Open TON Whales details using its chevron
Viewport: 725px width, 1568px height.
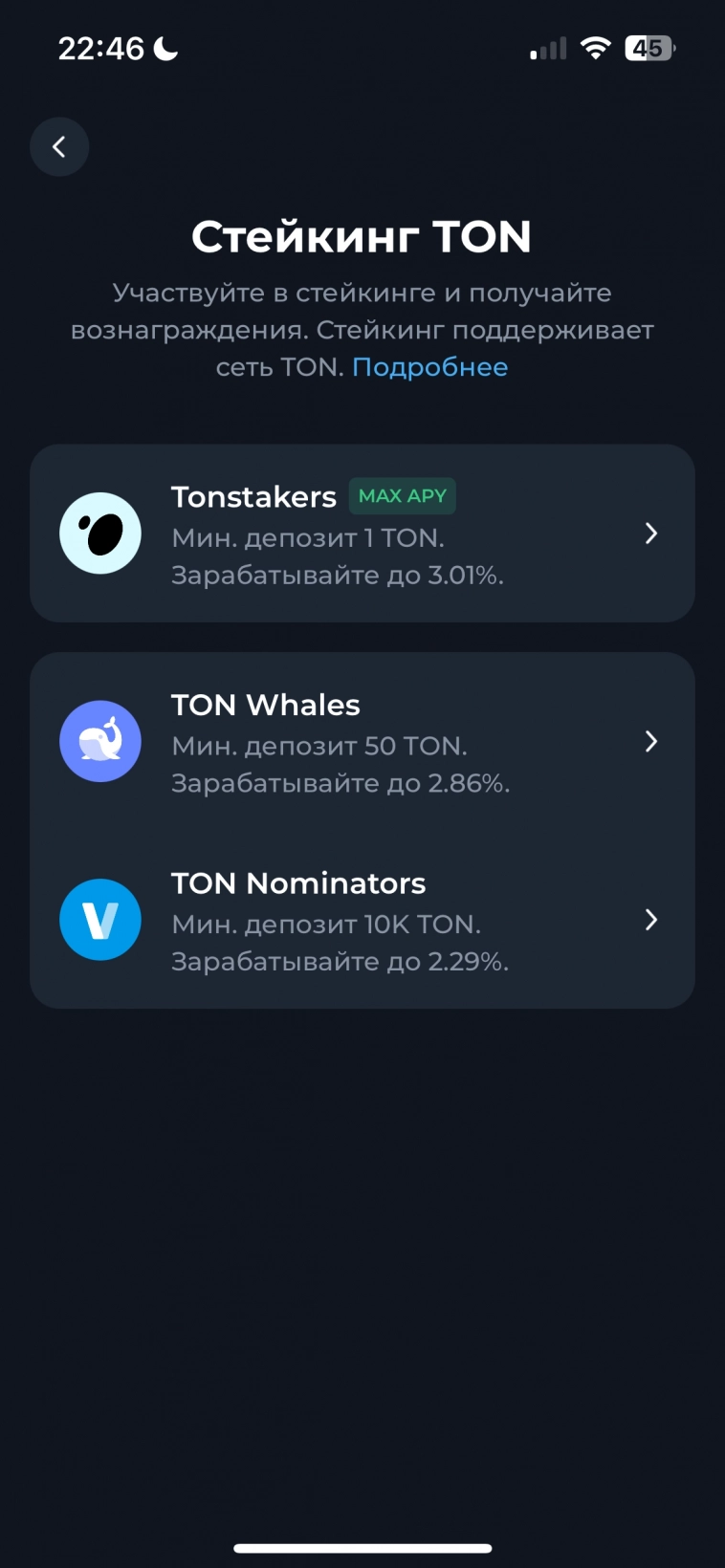point(651,741)
